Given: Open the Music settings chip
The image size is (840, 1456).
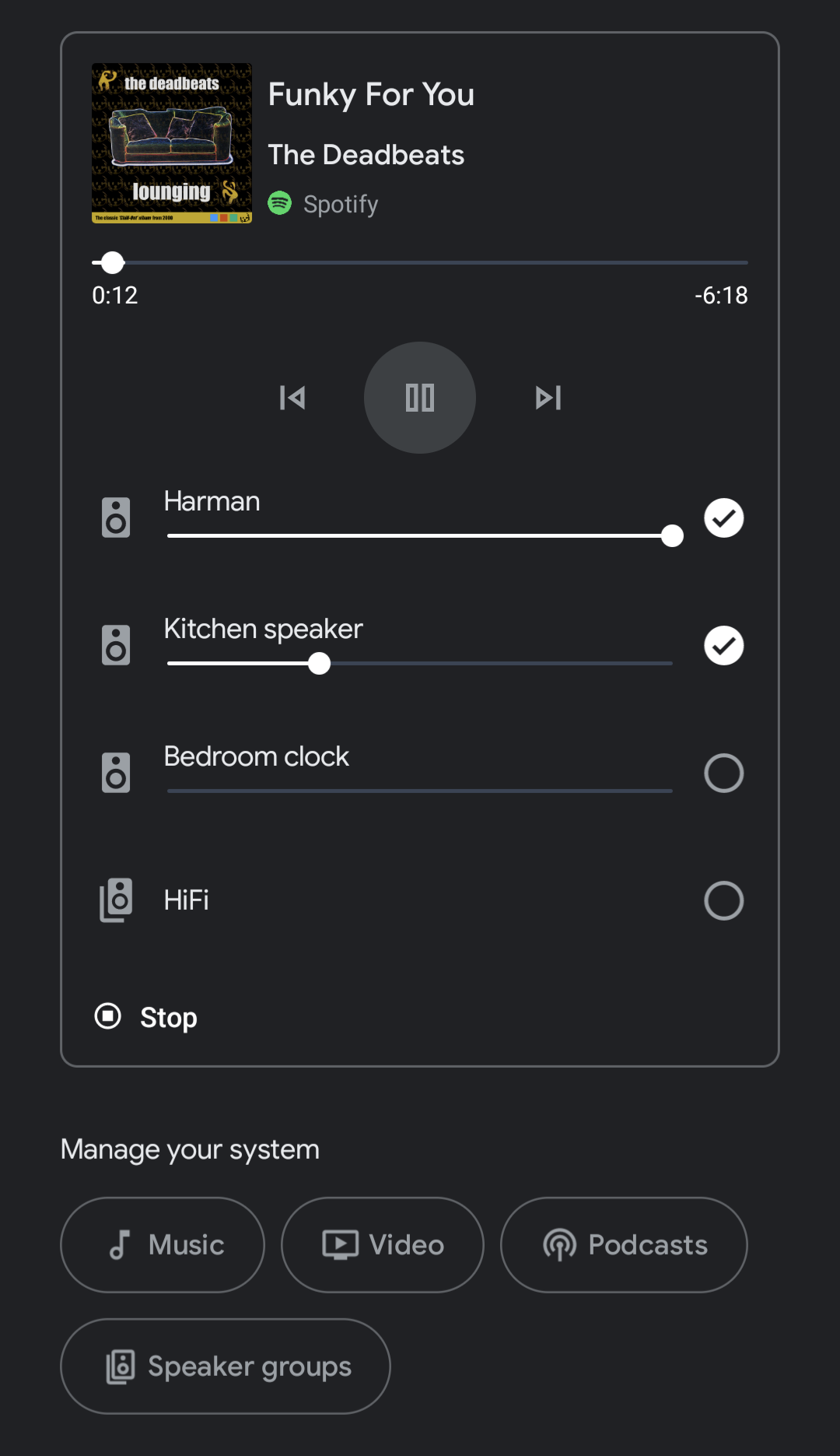Looking at the screenshot, I should click(163, 1245).
